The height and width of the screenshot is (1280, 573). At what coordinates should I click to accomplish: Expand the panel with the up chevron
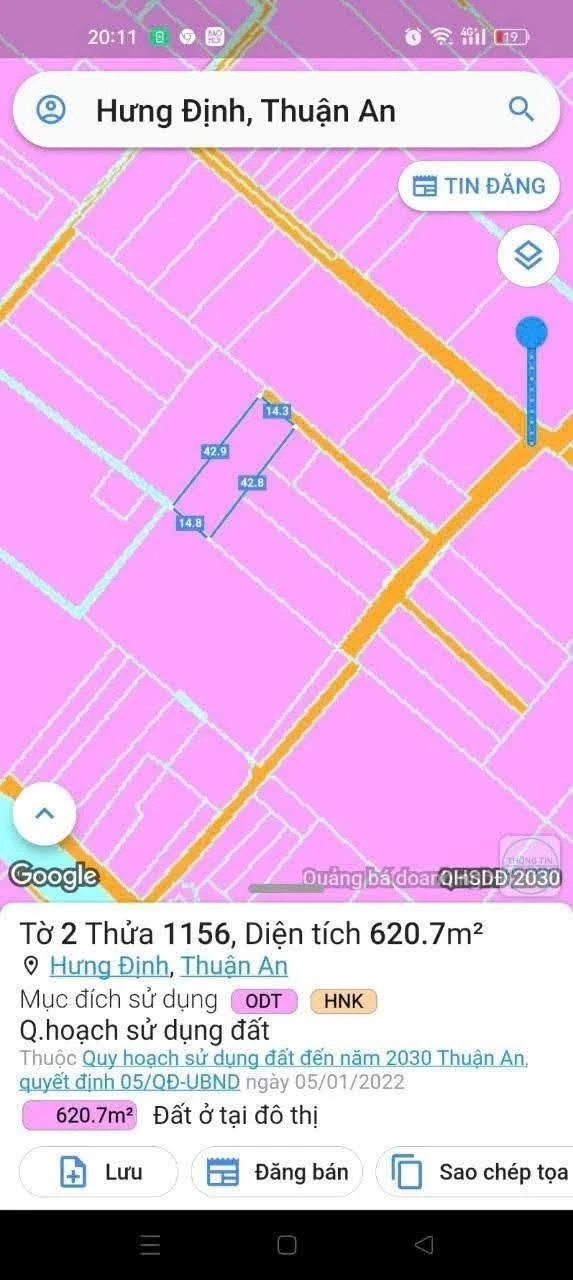(45, 814)
